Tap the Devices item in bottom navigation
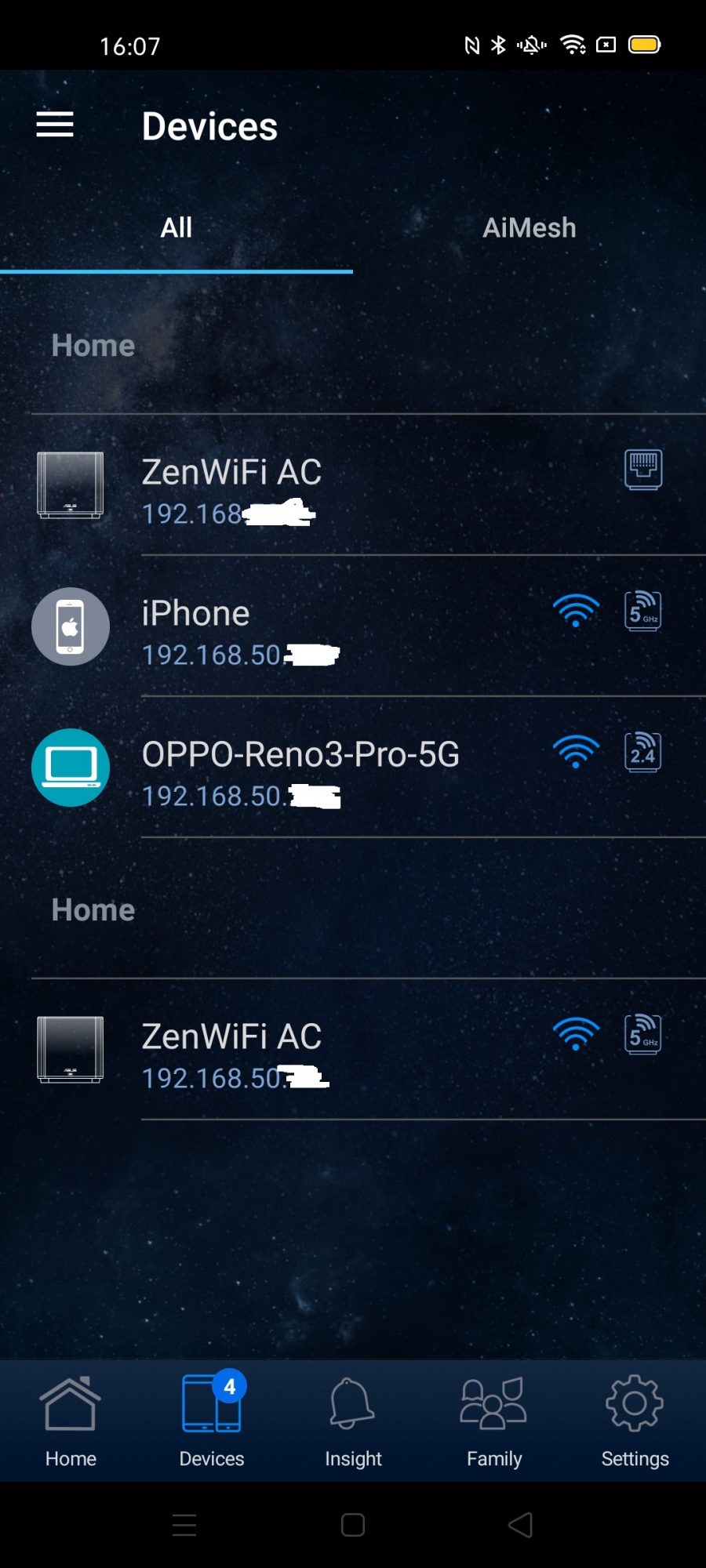Image resolution: width=706 pixels, height=1568 pixels. pyautogui.click(x=212, y=1421)
